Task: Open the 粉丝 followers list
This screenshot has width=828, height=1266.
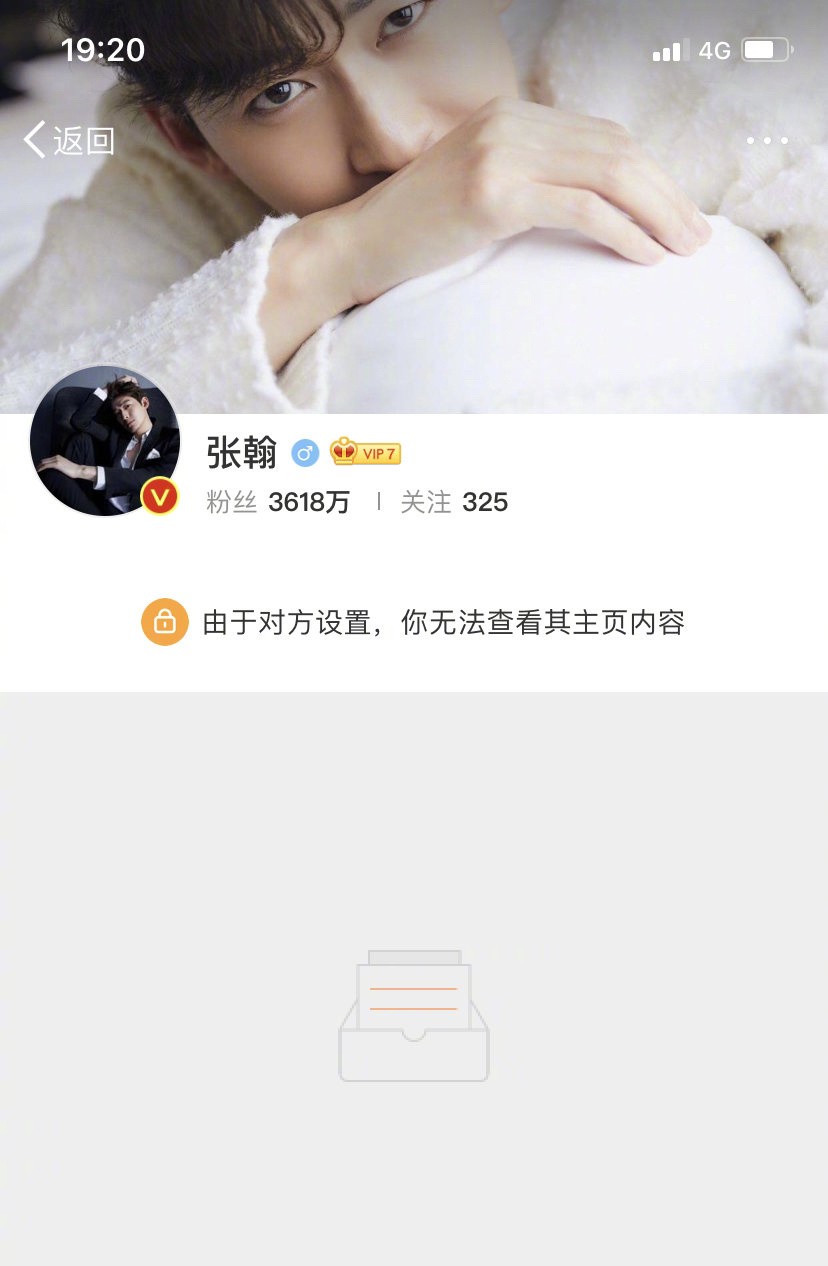Action: [x=278, y=502]
